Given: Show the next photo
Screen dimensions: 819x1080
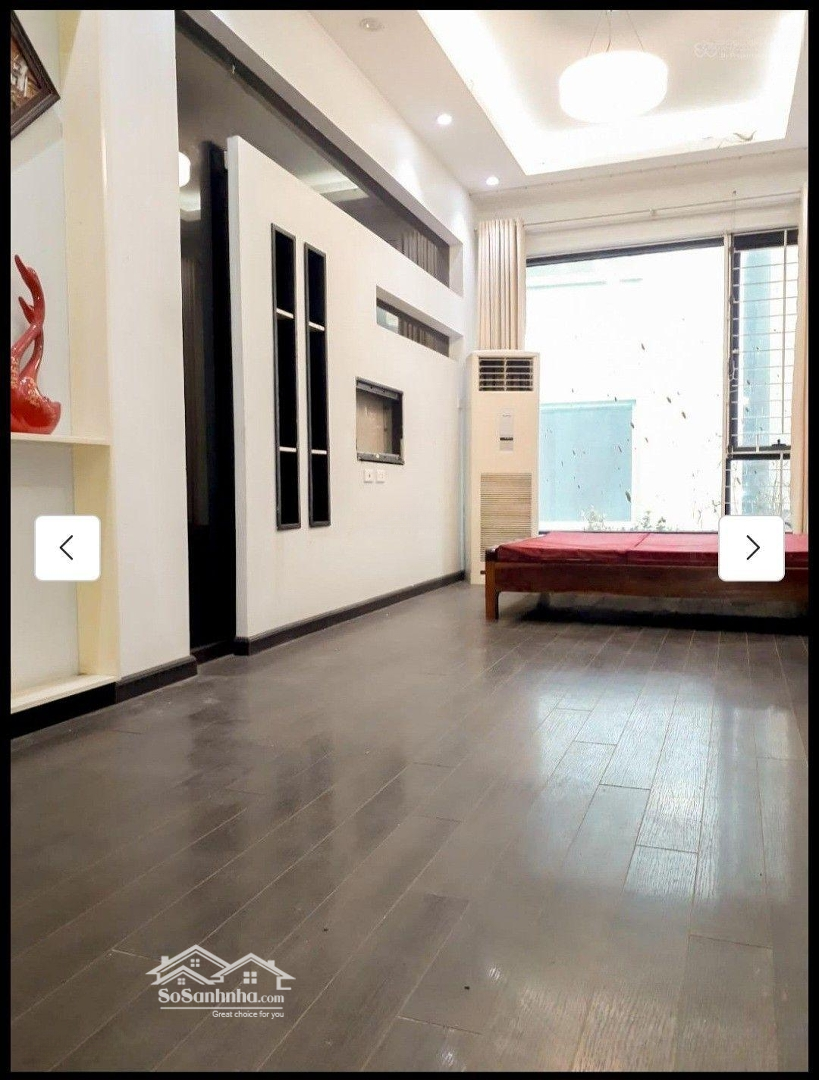Looking at the screenshot, I should tap(751, 548).
